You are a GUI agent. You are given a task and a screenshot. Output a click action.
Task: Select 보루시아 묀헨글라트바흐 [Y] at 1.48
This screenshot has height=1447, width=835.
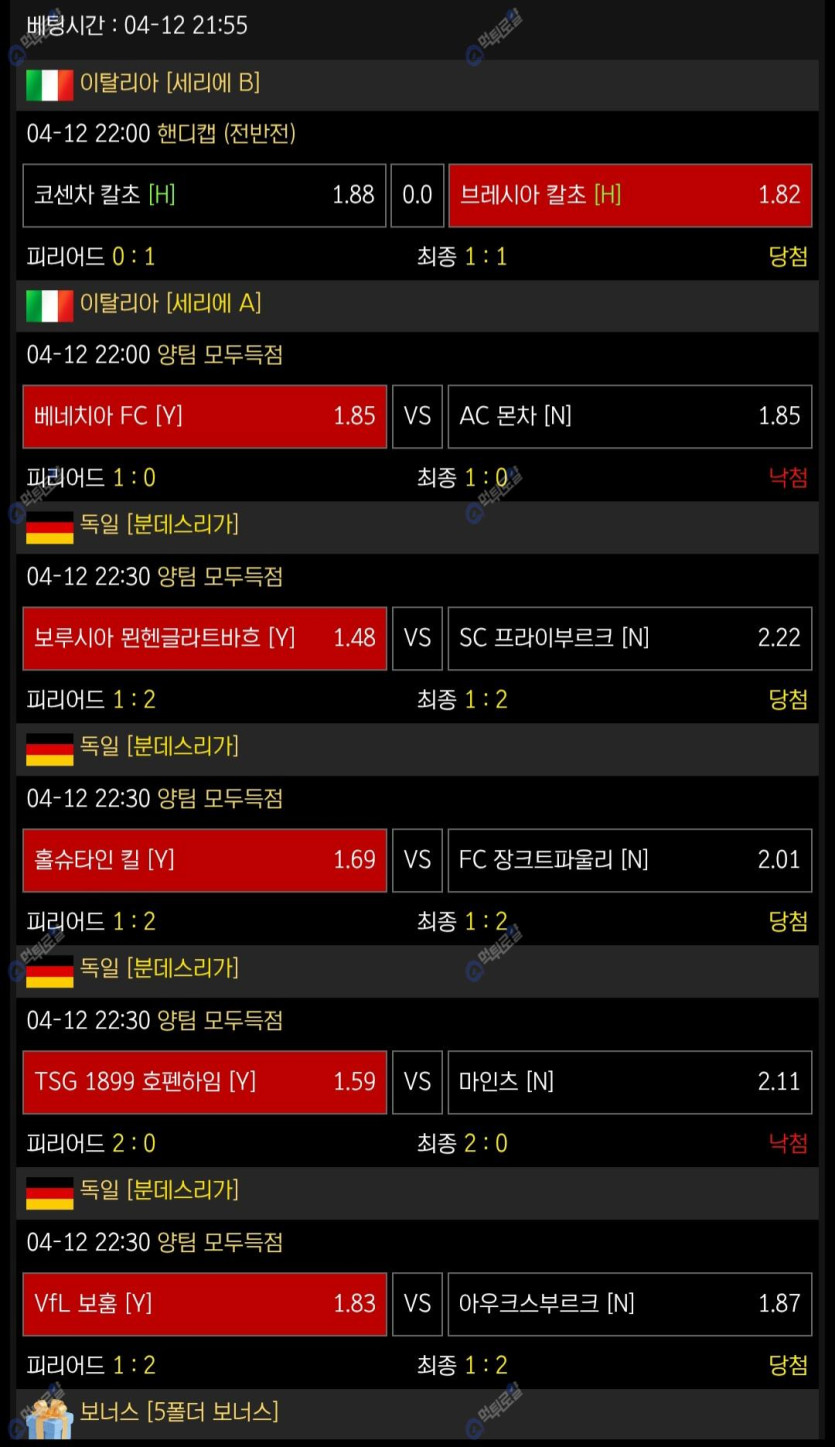pos(204,638)
